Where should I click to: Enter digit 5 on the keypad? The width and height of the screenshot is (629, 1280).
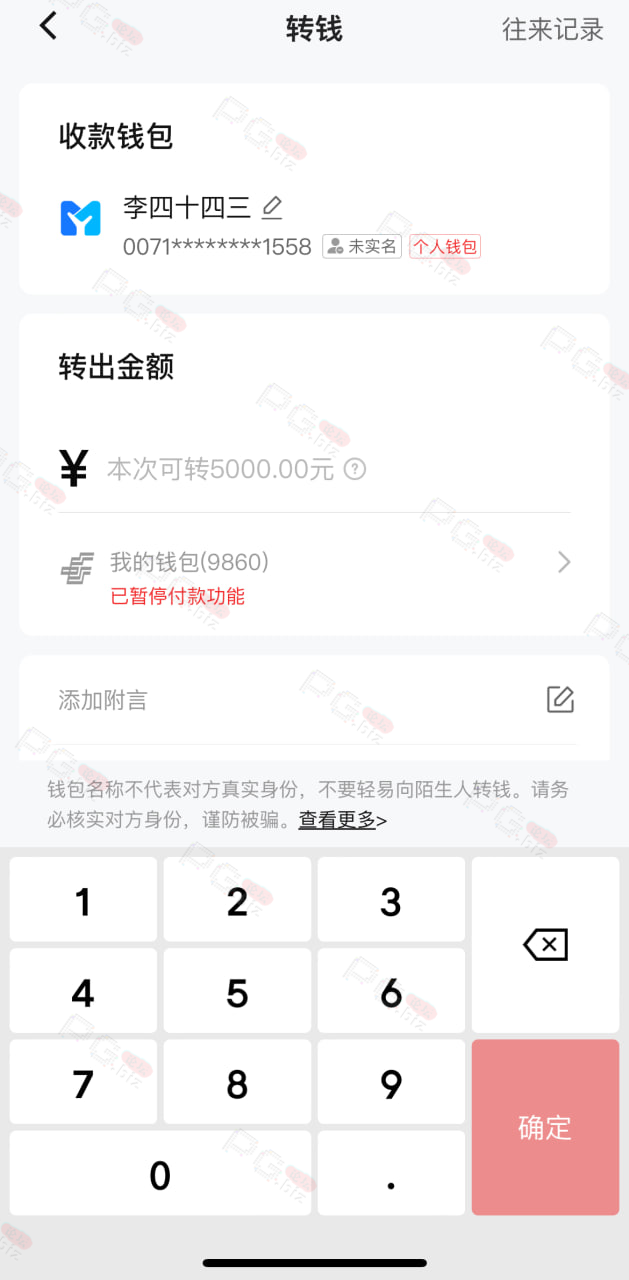point(237,991)
